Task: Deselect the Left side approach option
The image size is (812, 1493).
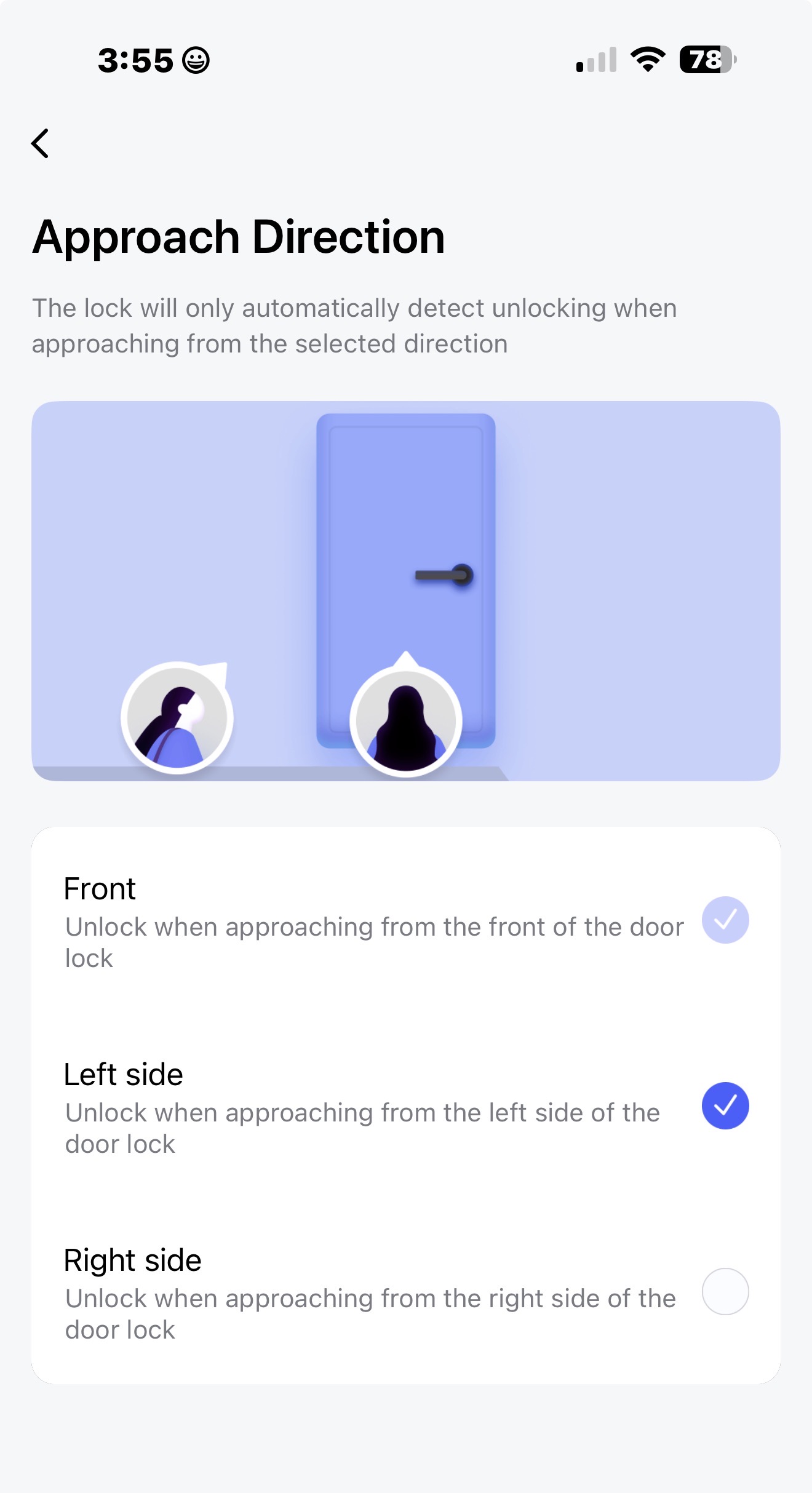Action: (725, 1106)
